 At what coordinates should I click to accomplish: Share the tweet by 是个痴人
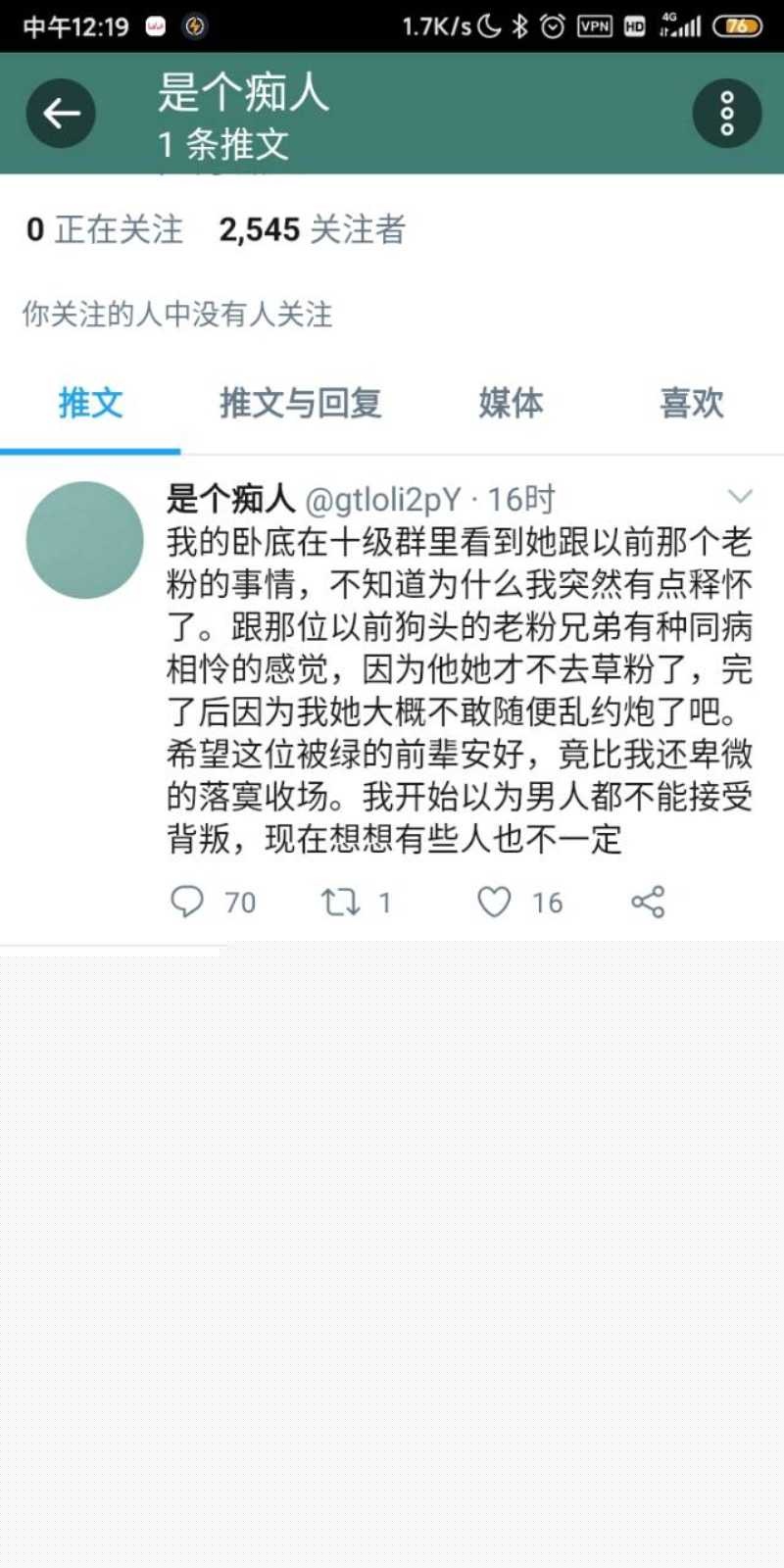[x=648, y=902]
